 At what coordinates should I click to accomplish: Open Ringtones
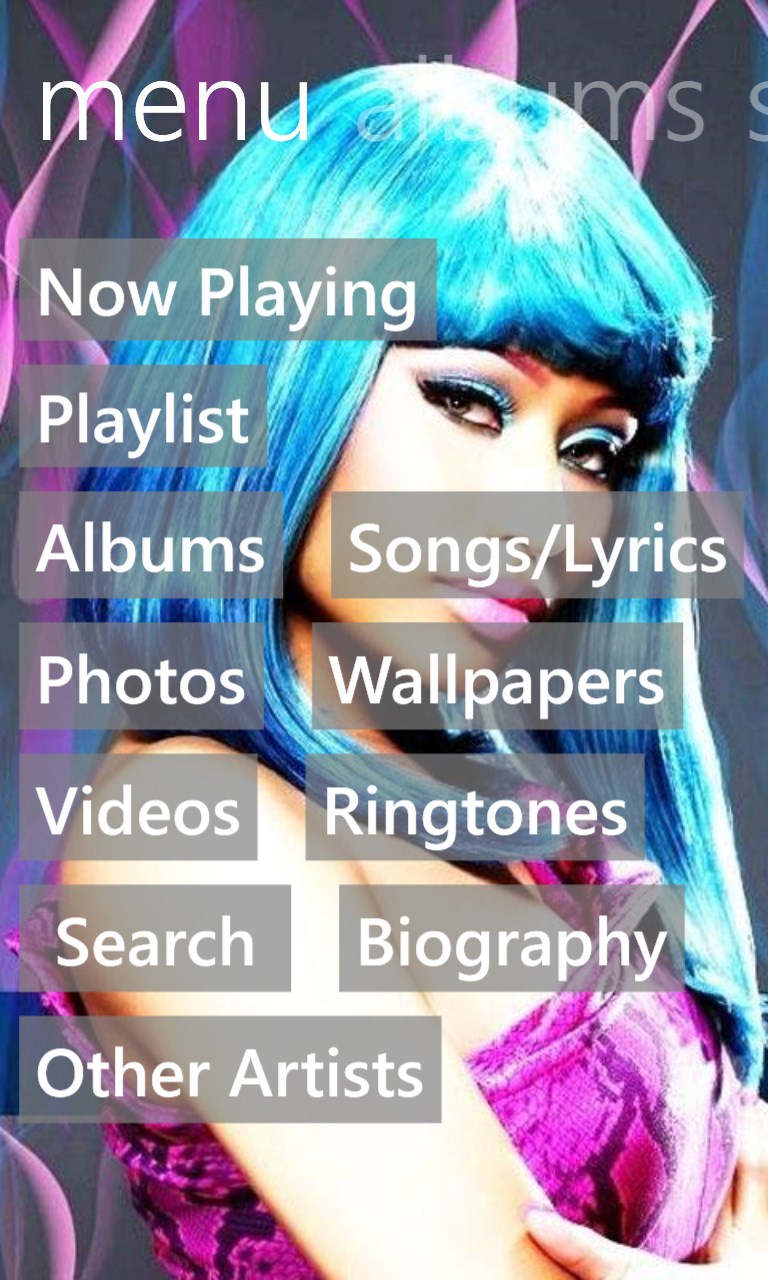coord(475,808)
